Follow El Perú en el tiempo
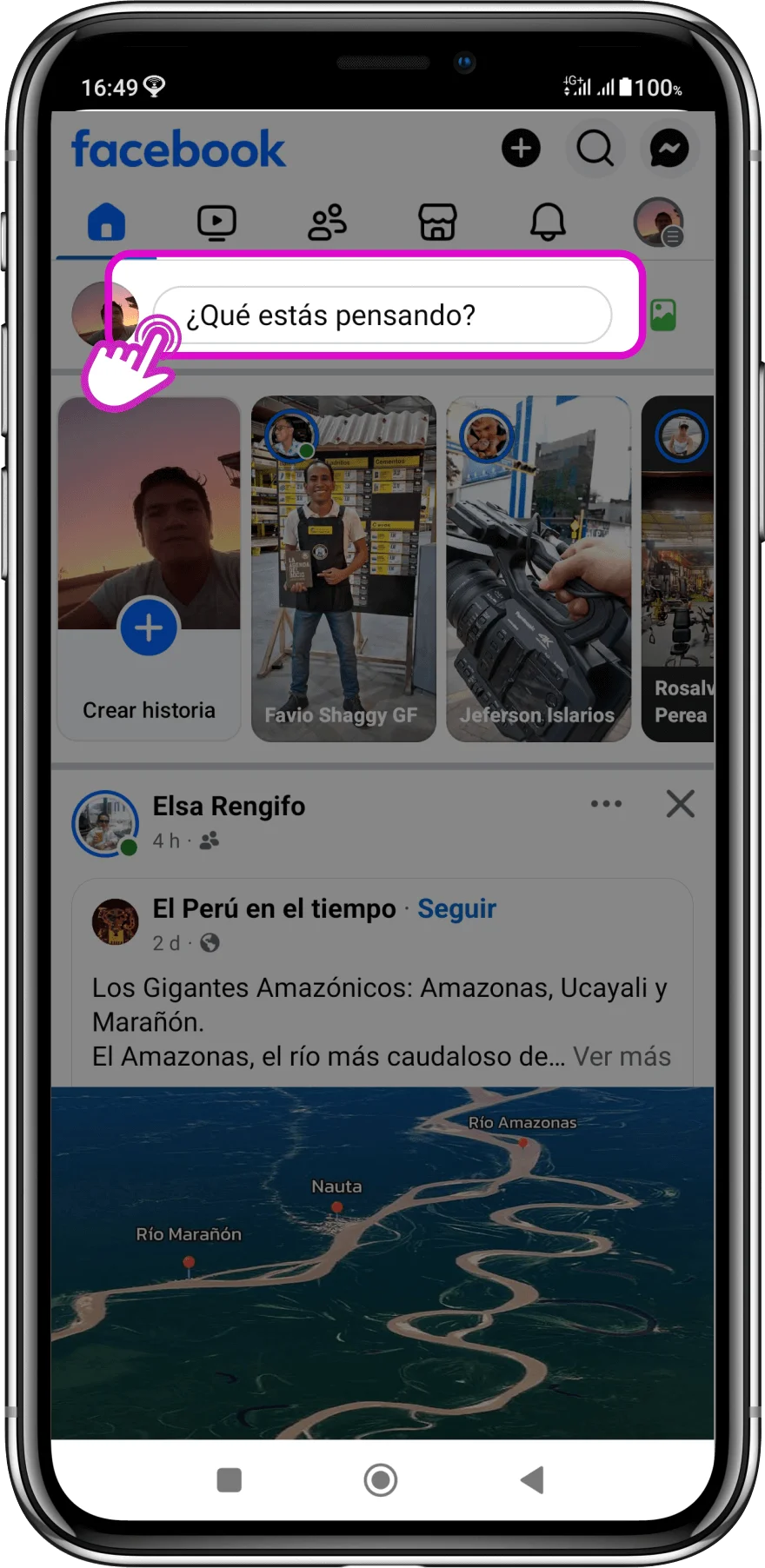 [x=456, y=908]
